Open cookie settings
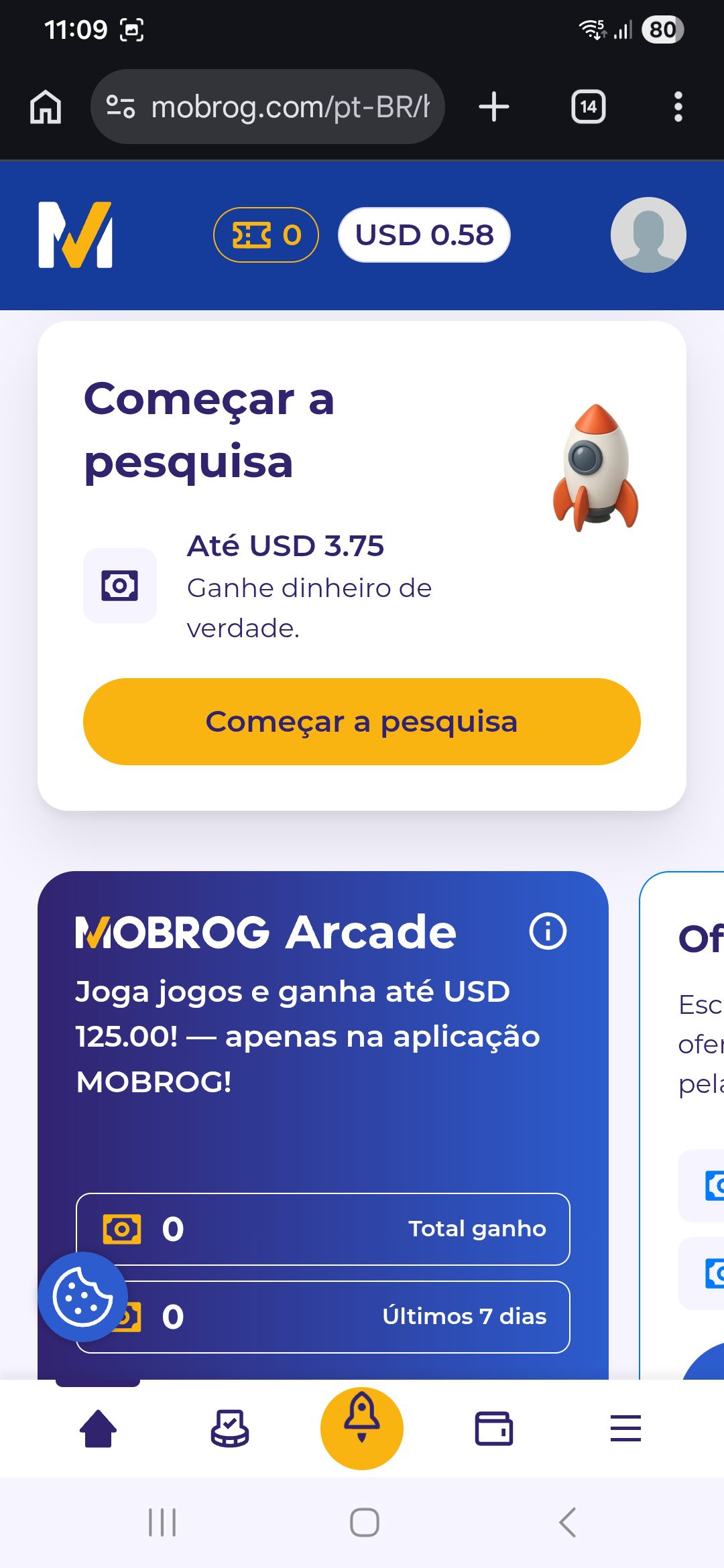The image size is (724, 1568). [82, 1297]
